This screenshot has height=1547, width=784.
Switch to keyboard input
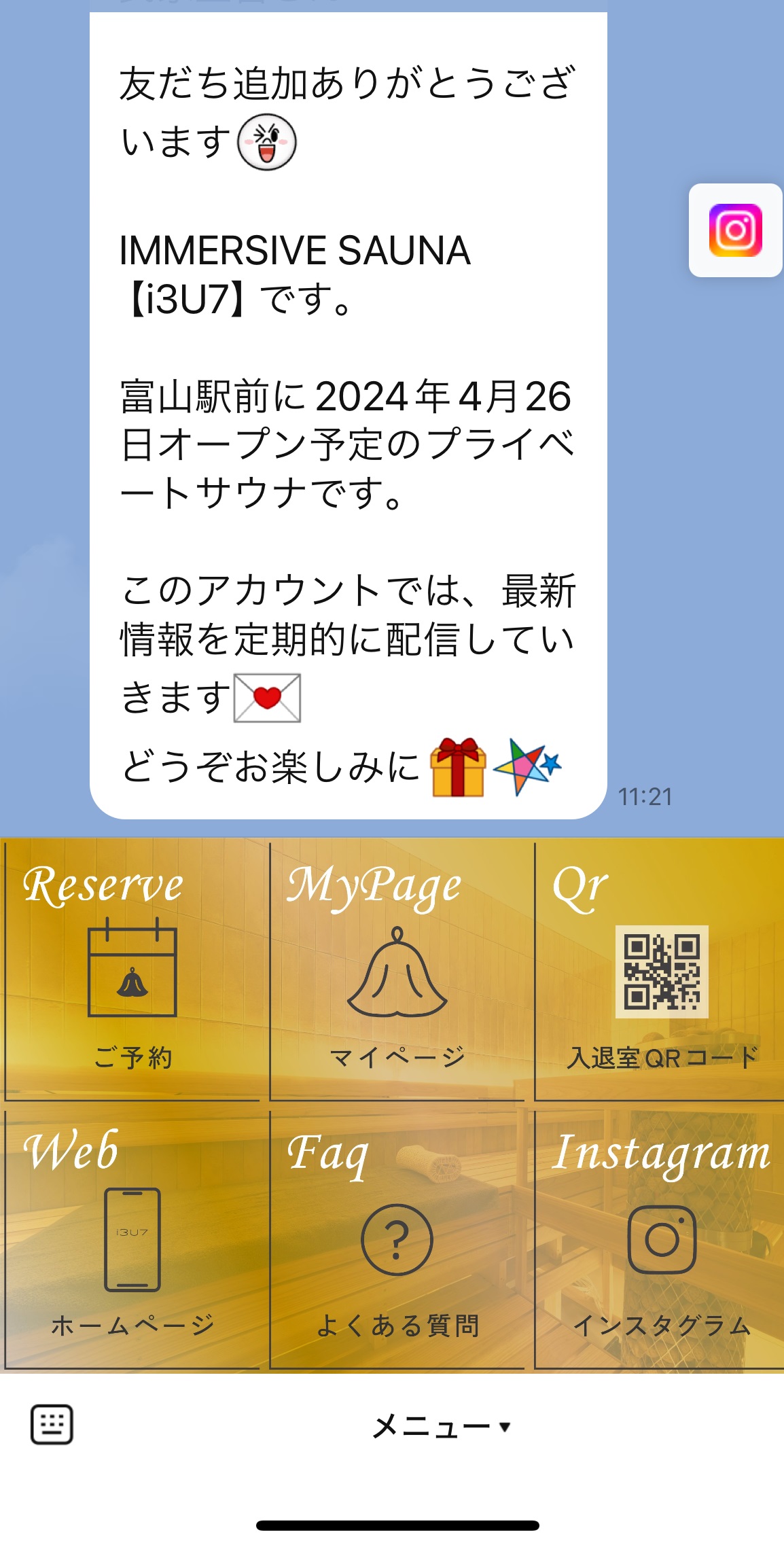tap(52, 1424)
